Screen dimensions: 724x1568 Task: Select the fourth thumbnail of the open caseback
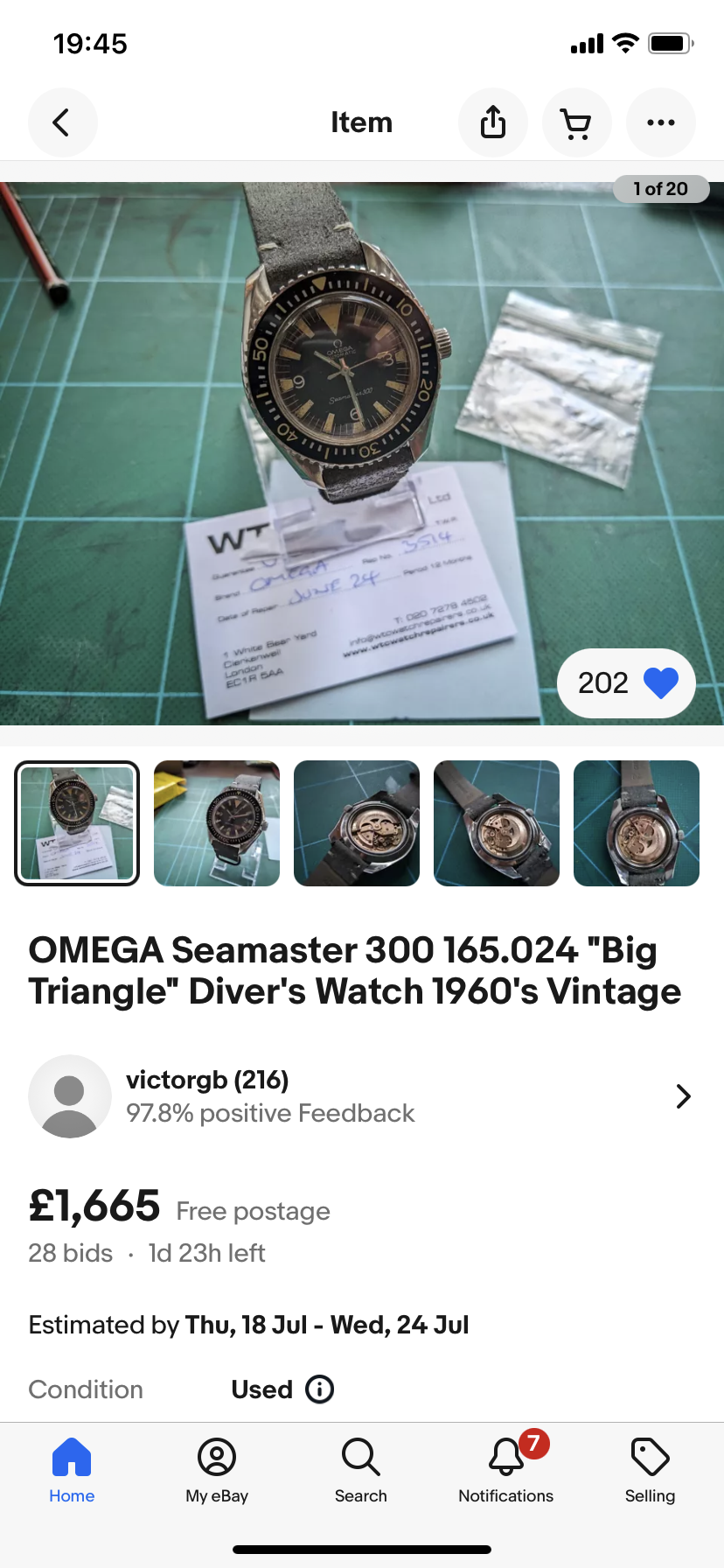pyautogui.click(x=497, y=823)
